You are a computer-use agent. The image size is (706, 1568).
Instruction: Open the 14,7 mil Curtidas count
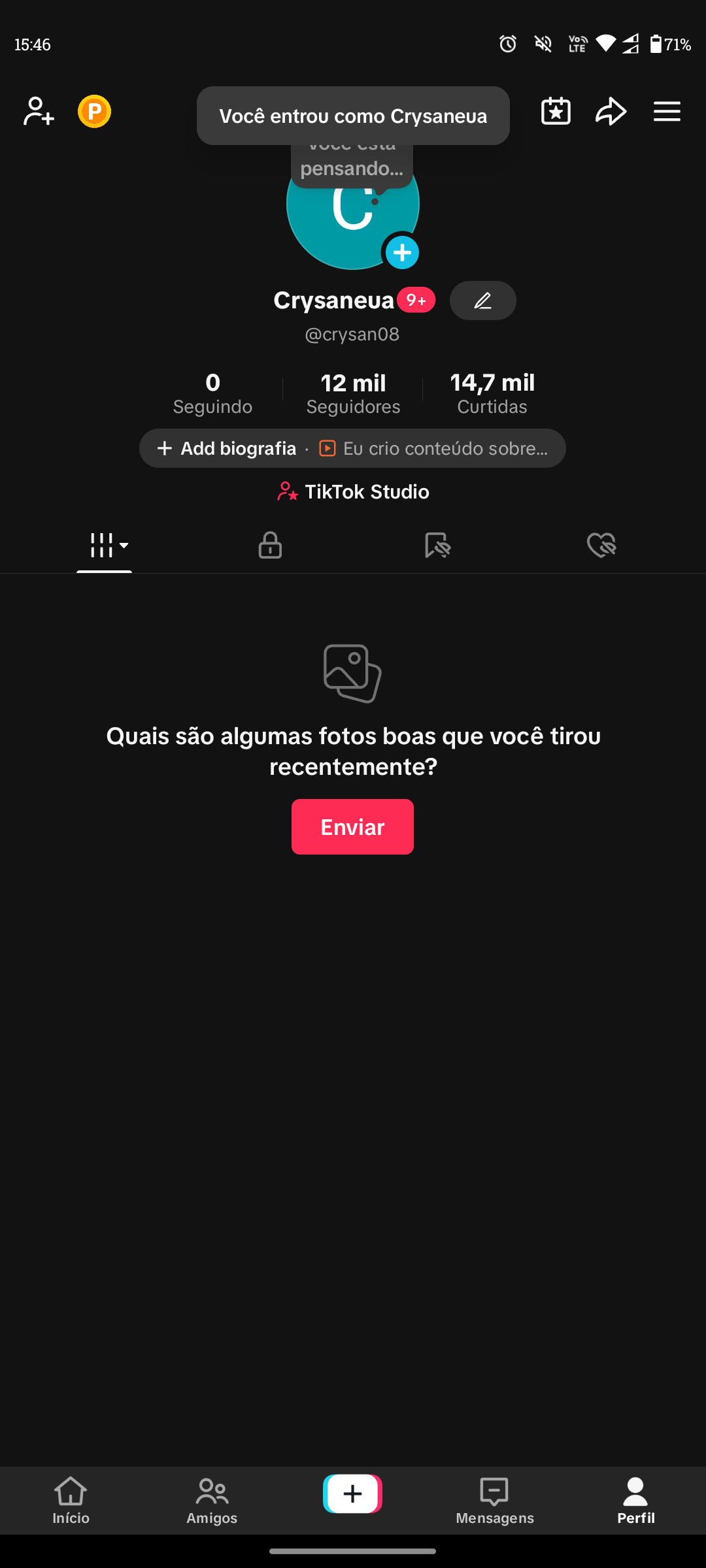(x=492, y=393)
